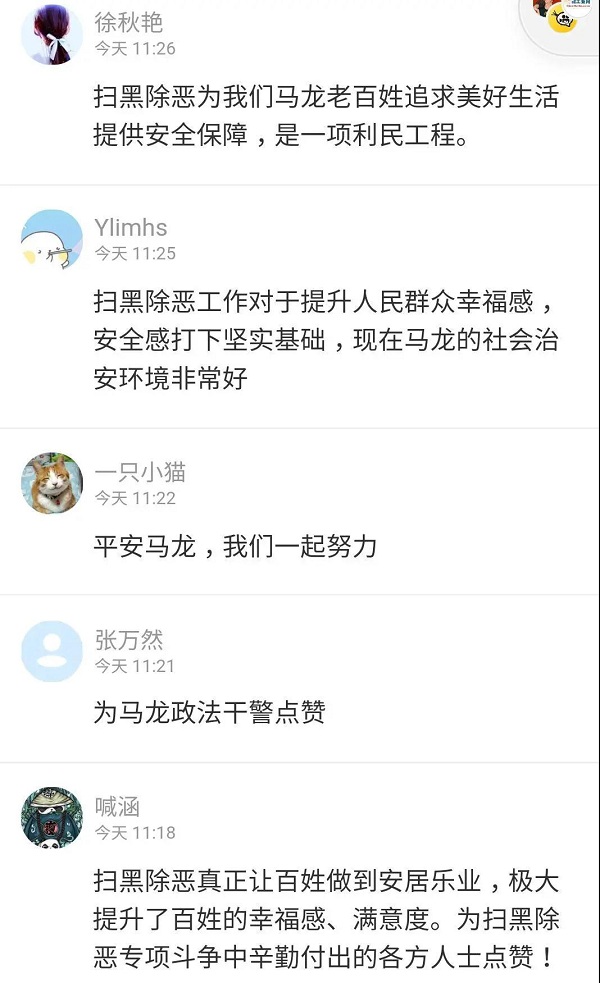The height and width of the screenshot is (983, 600).
Task: View Ylimhs's profile via avatar
Action: [52, 240]
